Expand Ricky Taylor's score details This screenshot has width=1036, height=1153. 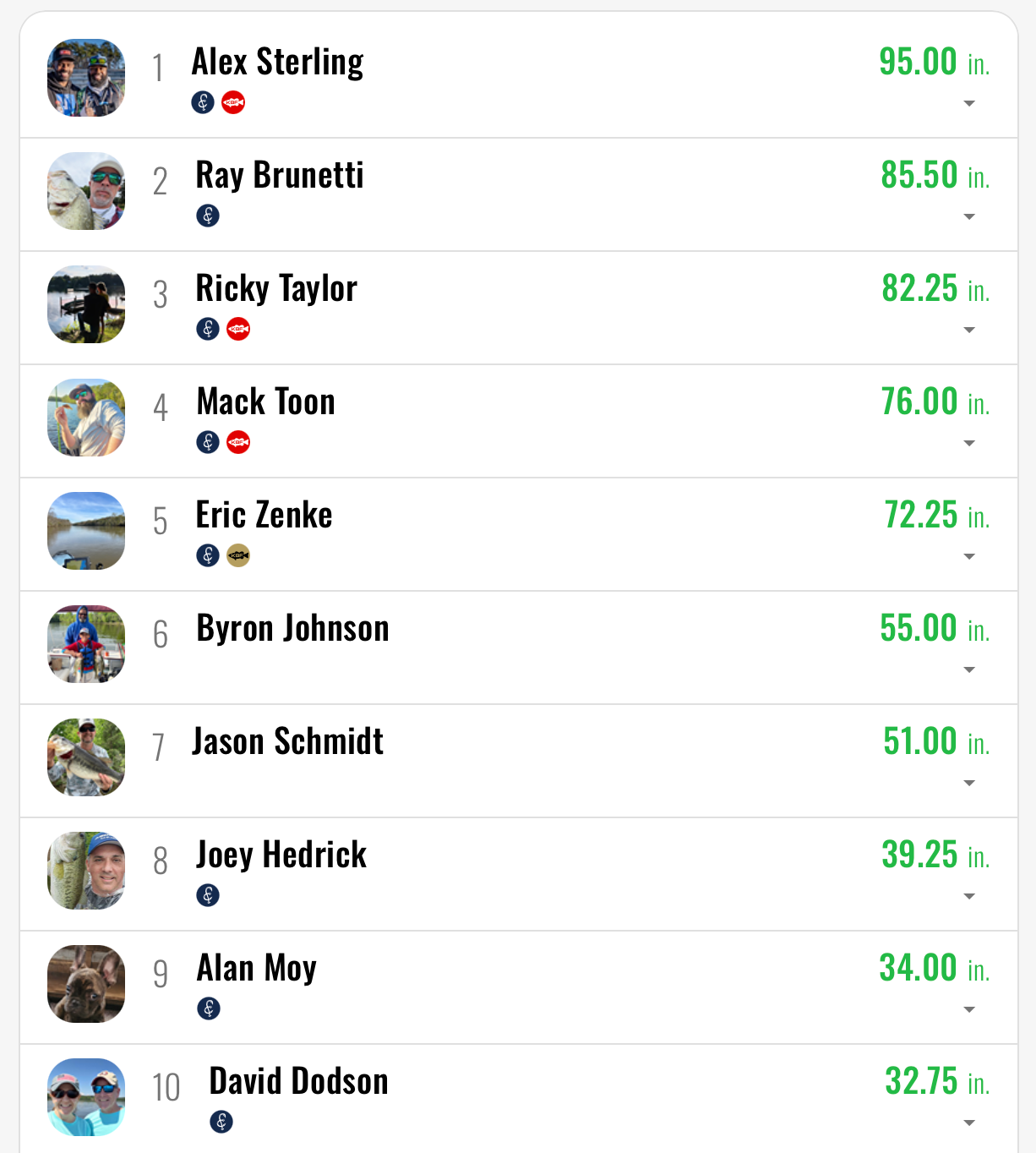click(969, 331)
